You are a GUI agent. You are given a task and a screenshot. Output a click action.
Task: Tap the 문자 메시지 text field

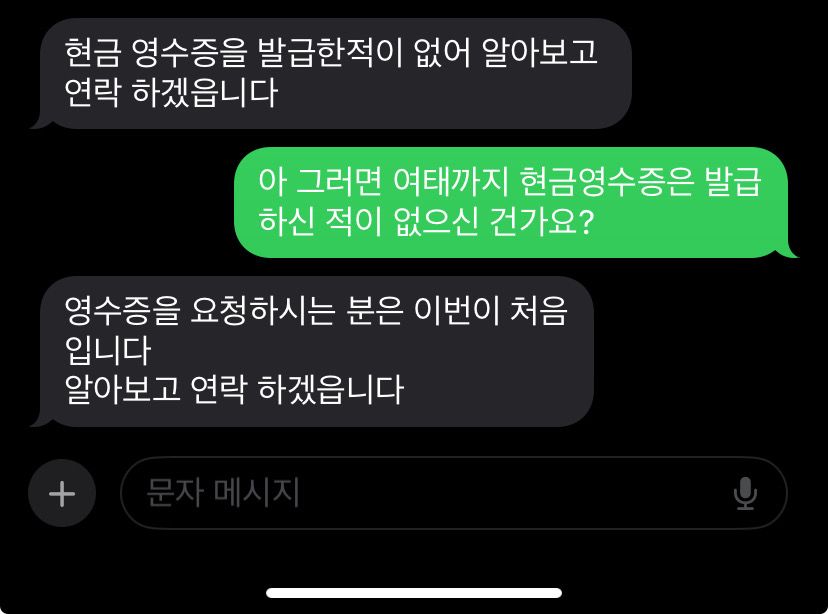click(420, 493)
